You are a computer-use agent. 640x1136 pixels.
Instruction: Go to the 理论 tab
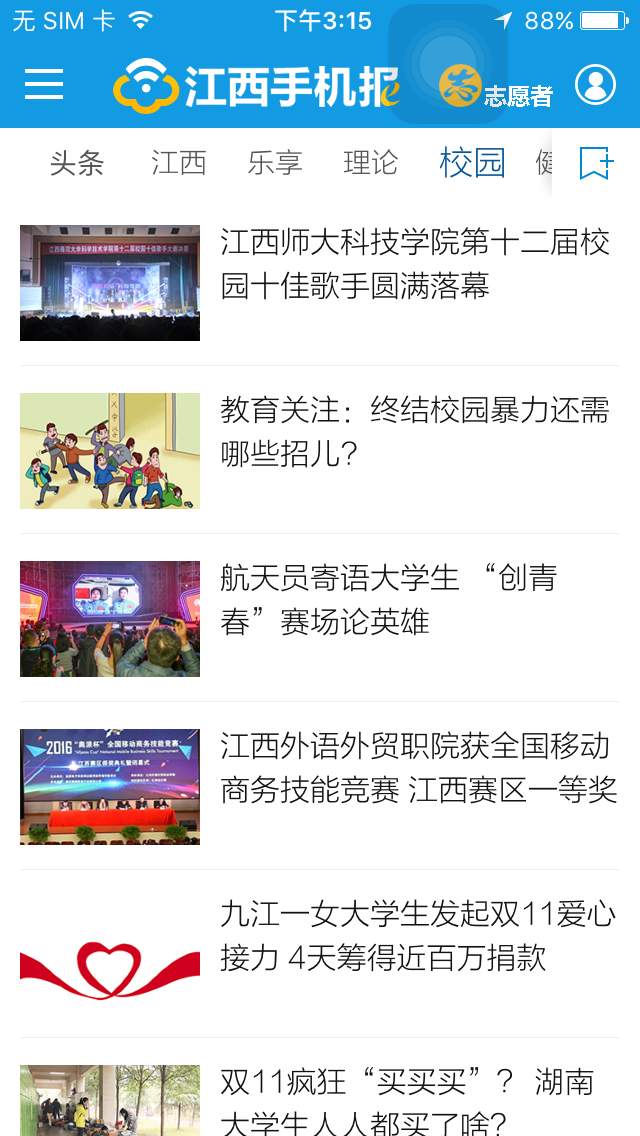click(x=371, y=162)
